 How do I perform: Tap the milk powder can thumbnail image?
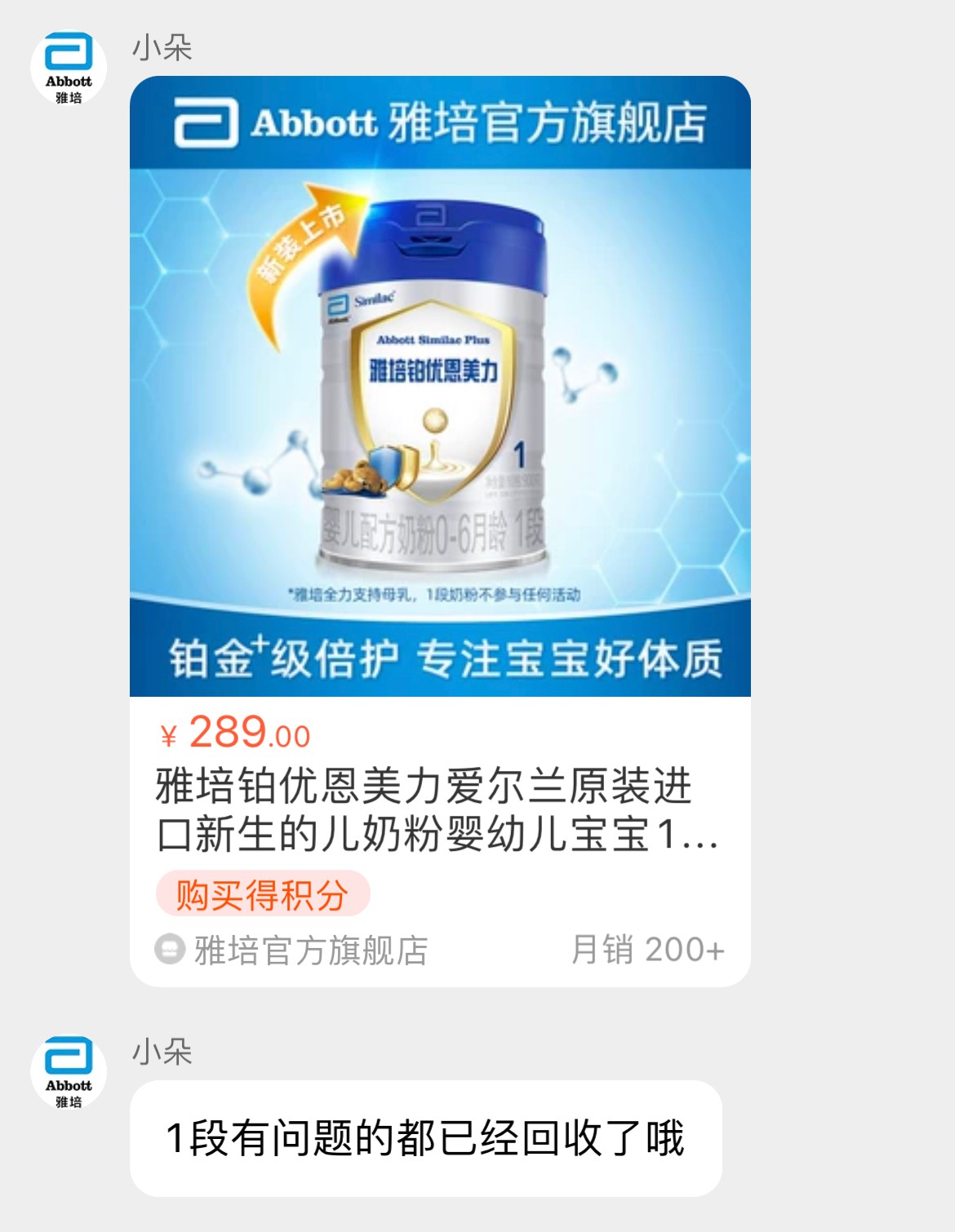coord(433,392)
